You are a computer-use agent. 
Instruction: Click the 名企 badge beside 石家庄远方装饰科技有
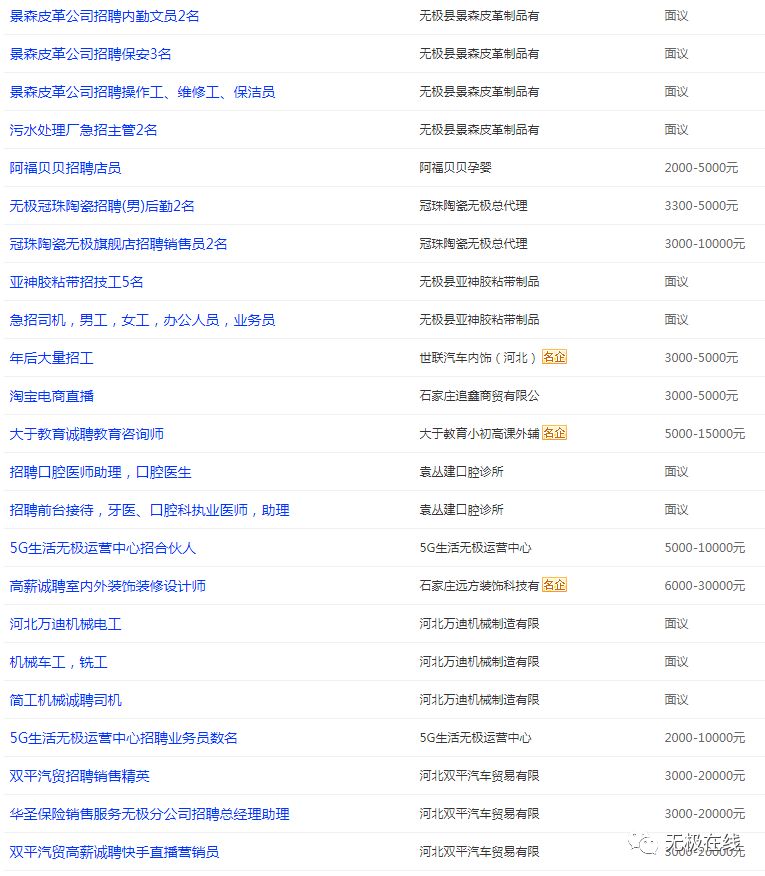coord(555,585)
